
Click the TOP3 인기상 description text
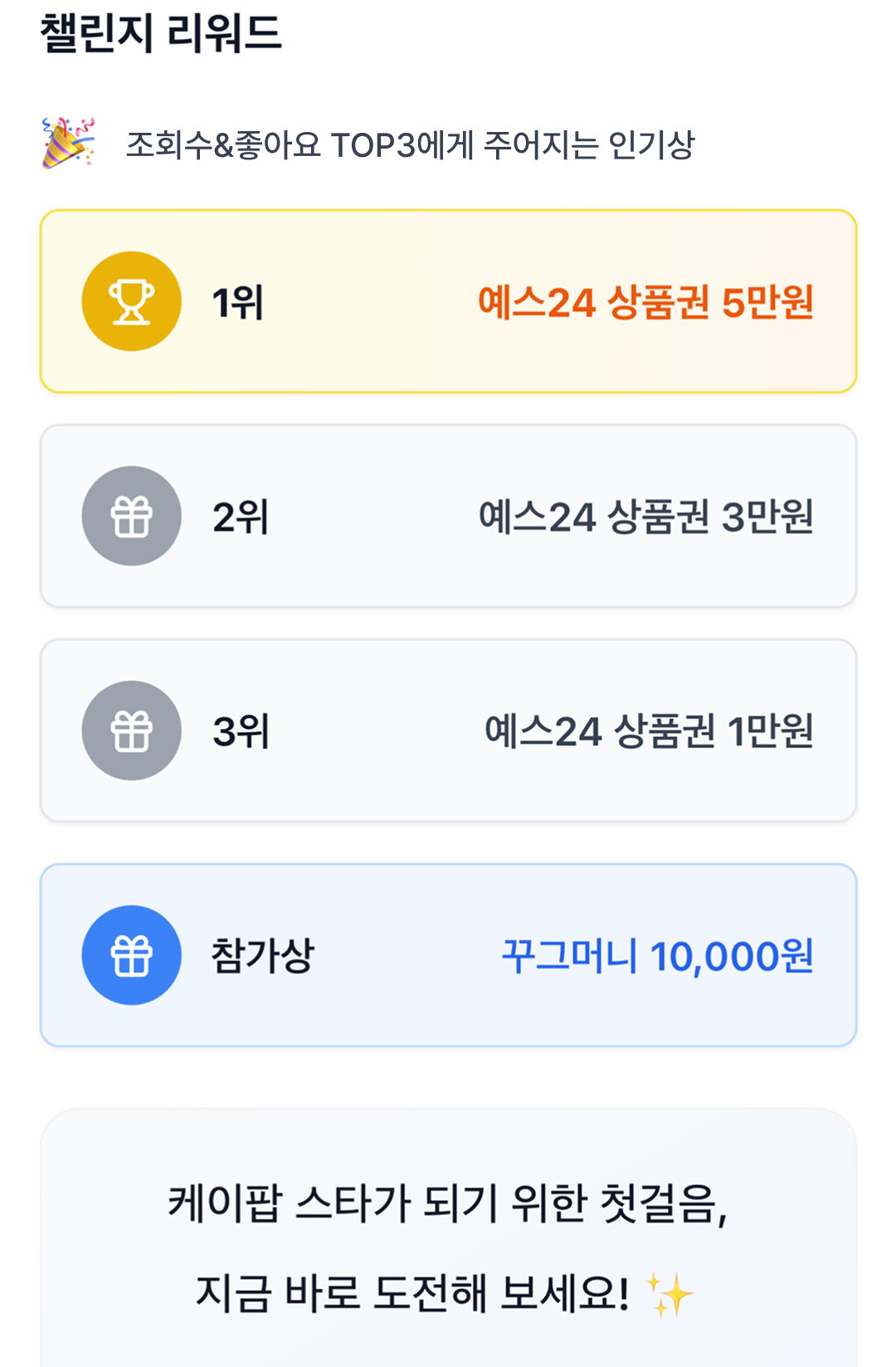pos(413,145)
